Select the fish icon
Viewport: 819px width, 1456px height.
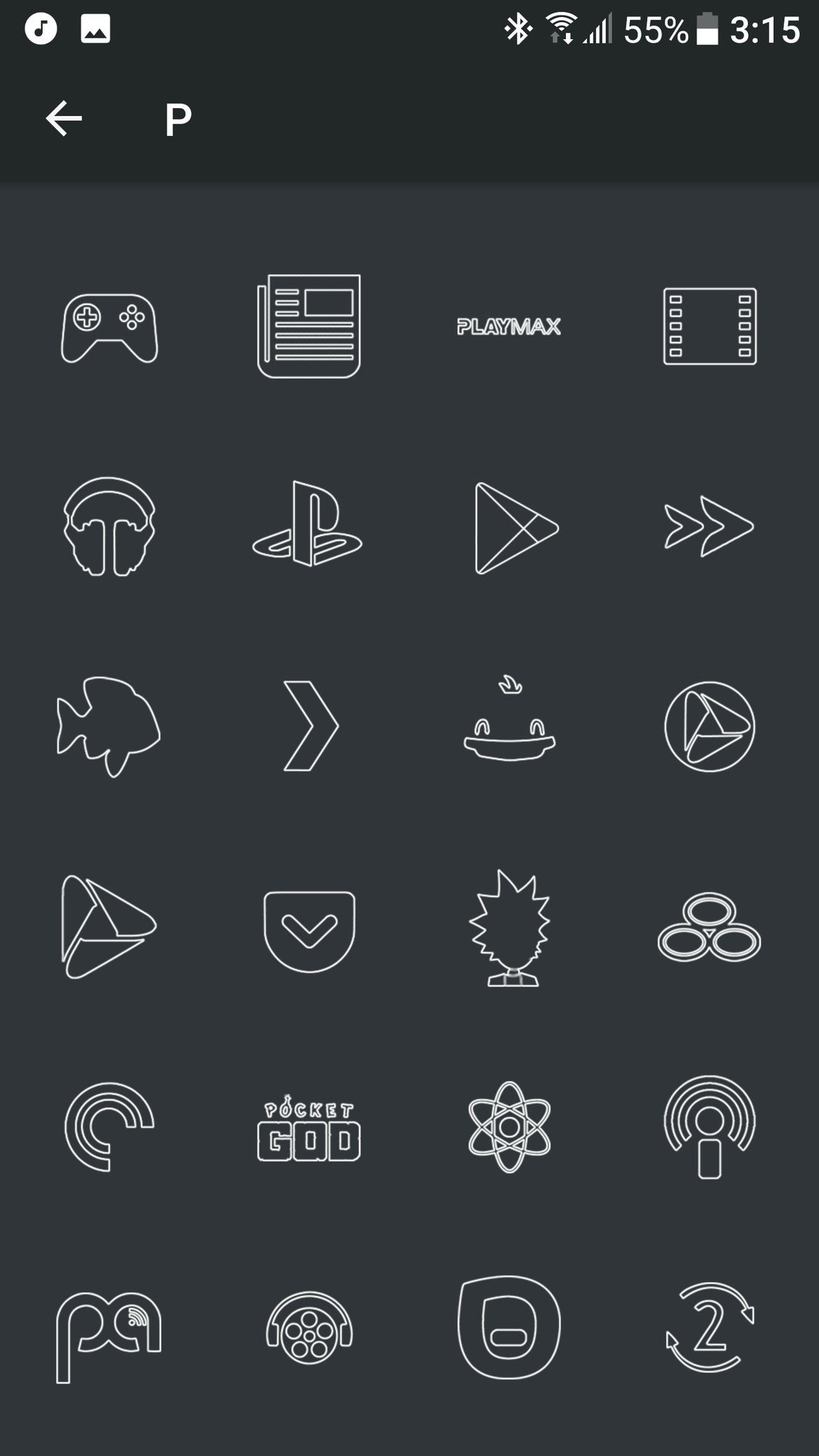(109, 726)
